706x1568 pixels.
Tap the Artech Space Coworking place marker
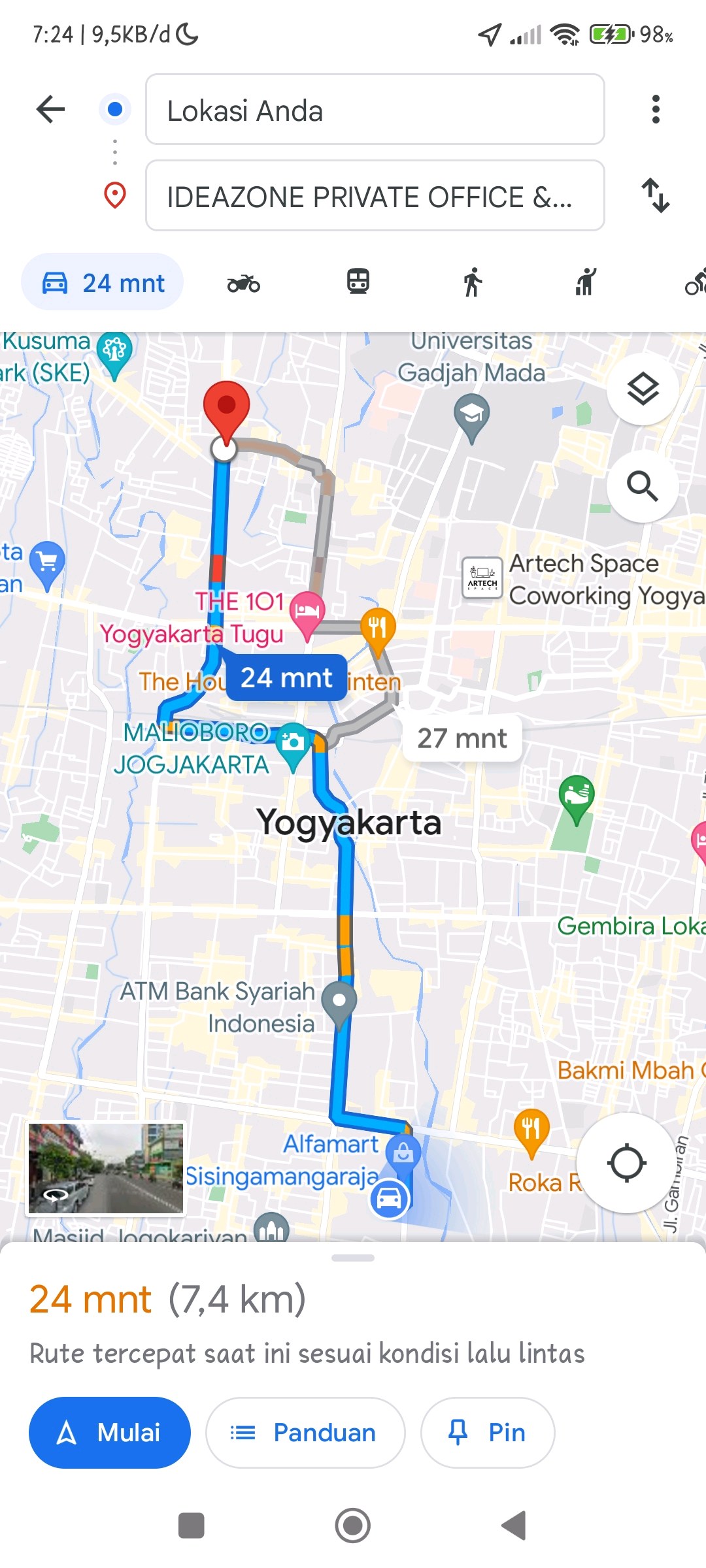482,578
